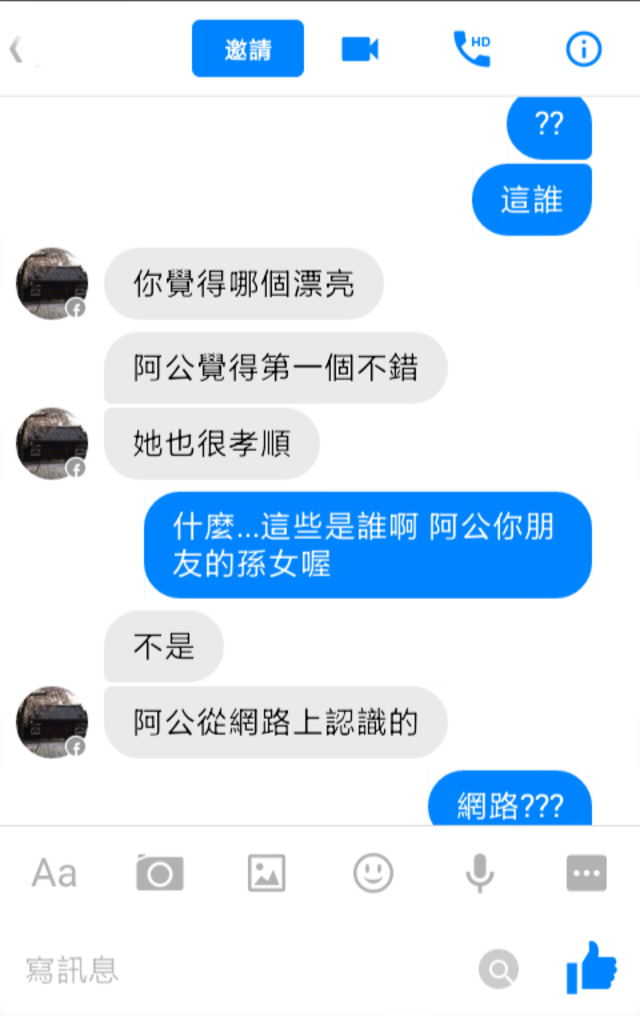Send a thumbs-up like
The height and width of the screenshot is (1016, 640).
coord(591,967)
